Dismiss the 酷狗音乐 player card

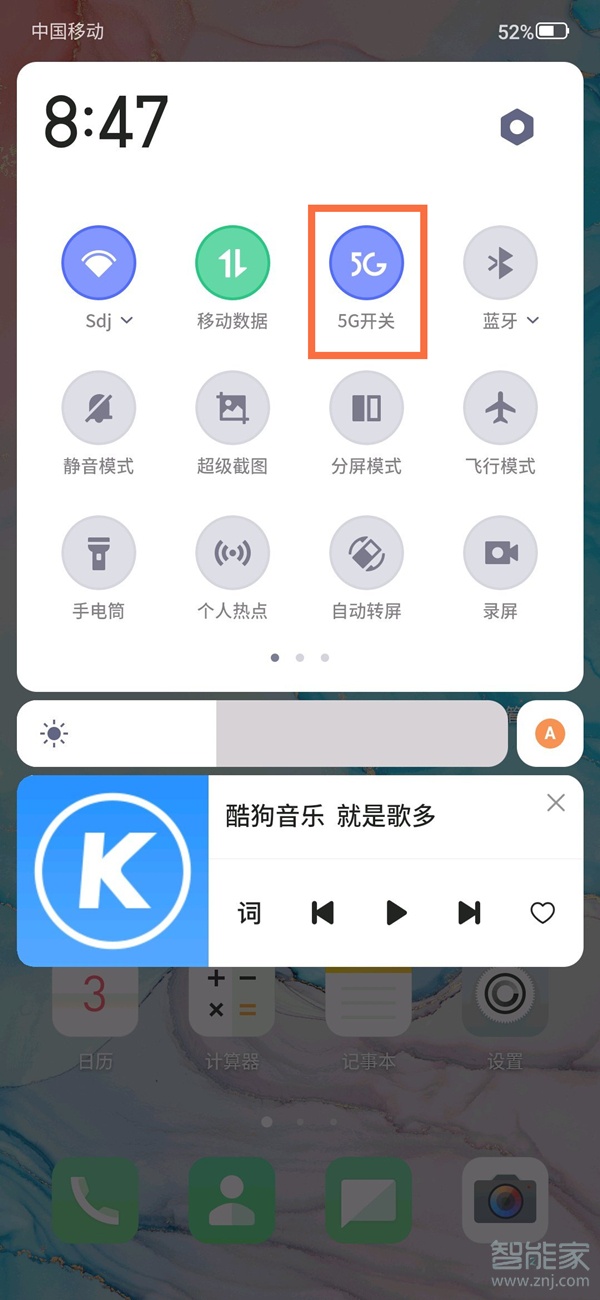point(556,802)
